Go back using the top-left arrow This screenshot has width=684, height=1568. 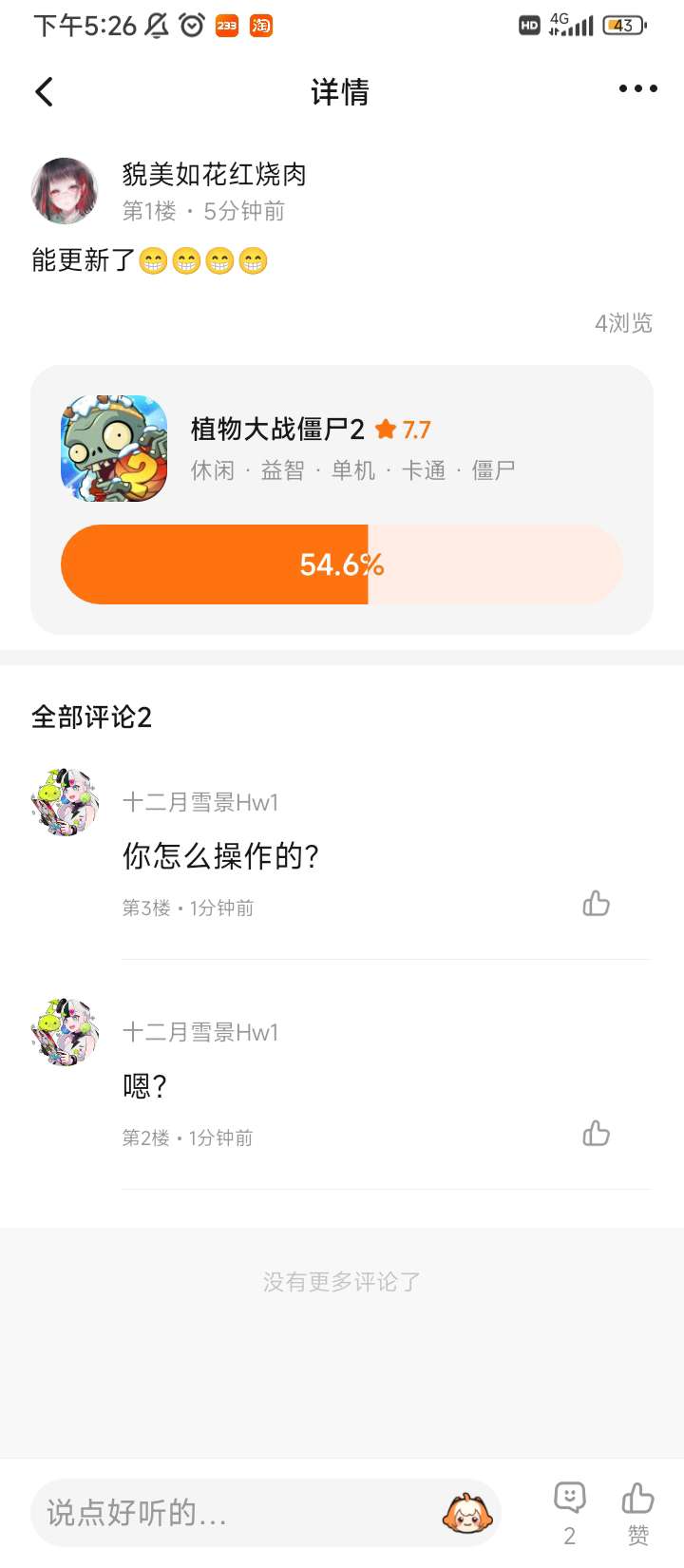[44, 91]
